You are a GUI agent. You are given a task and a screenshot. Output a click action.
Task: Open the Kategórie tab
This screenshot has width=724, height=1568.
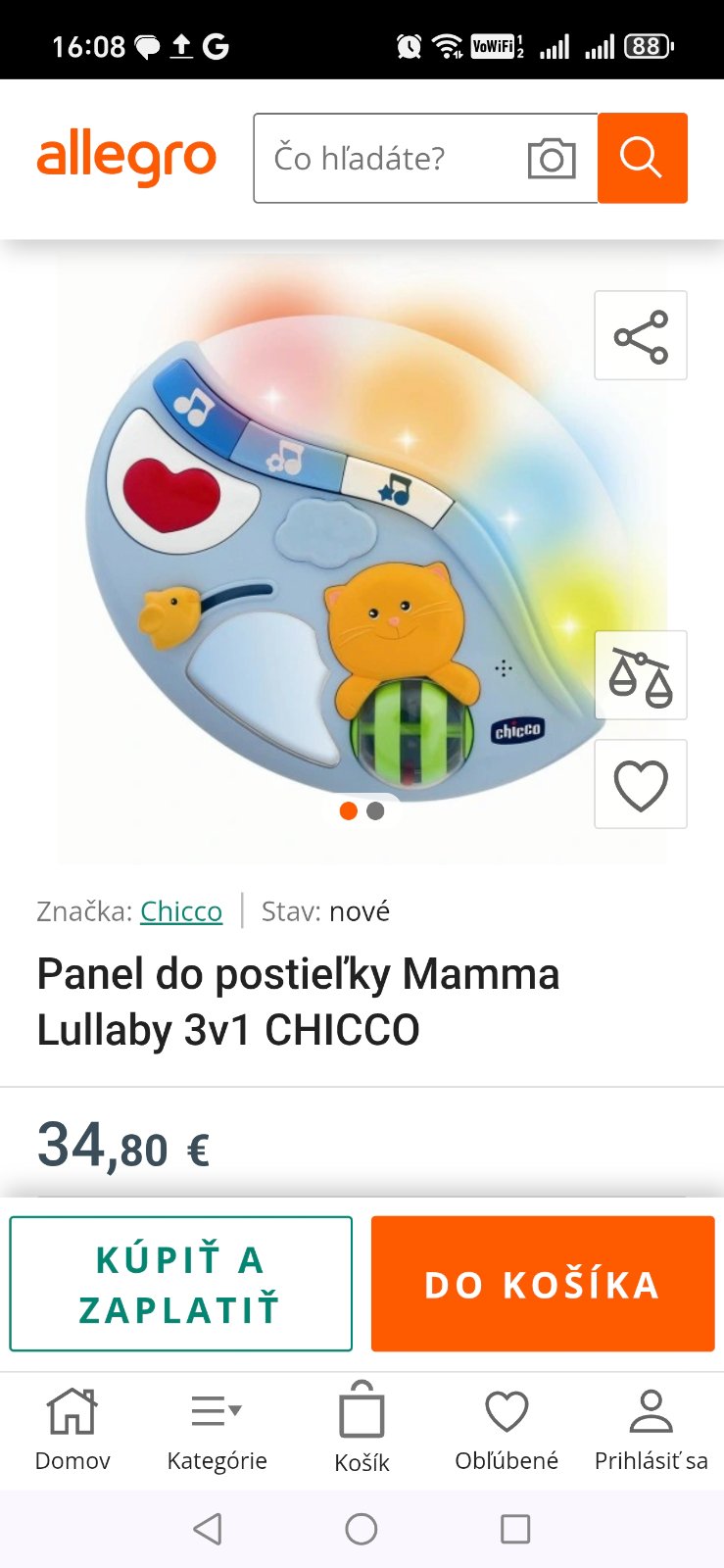(217, 1431)
